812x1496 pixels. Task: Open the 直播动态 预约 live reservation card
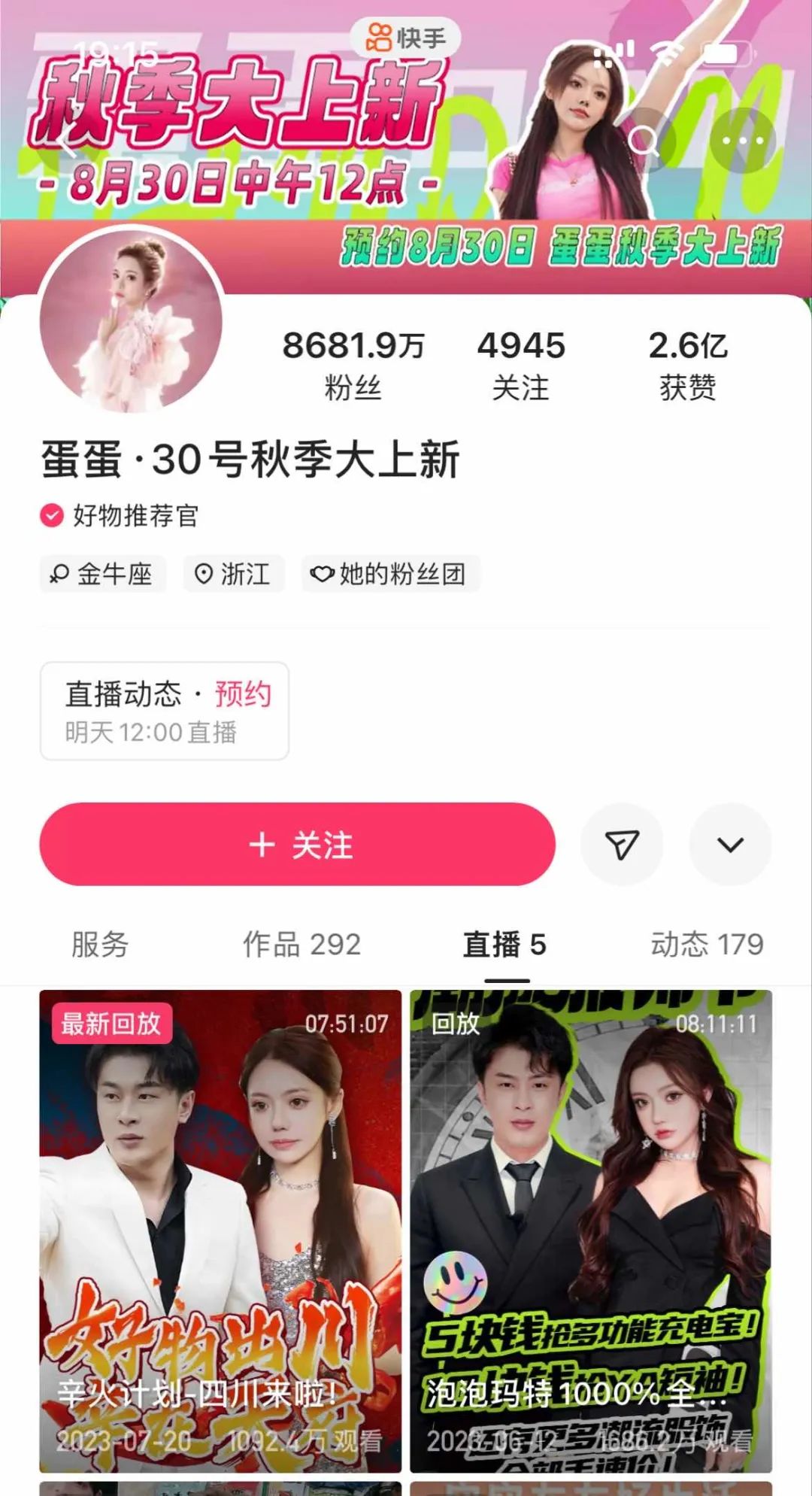[x=165, y=711]
